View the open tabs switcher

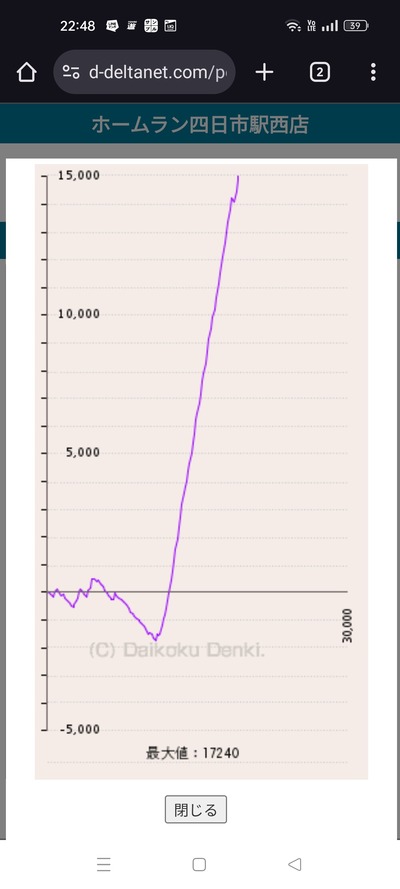(320, 72)
